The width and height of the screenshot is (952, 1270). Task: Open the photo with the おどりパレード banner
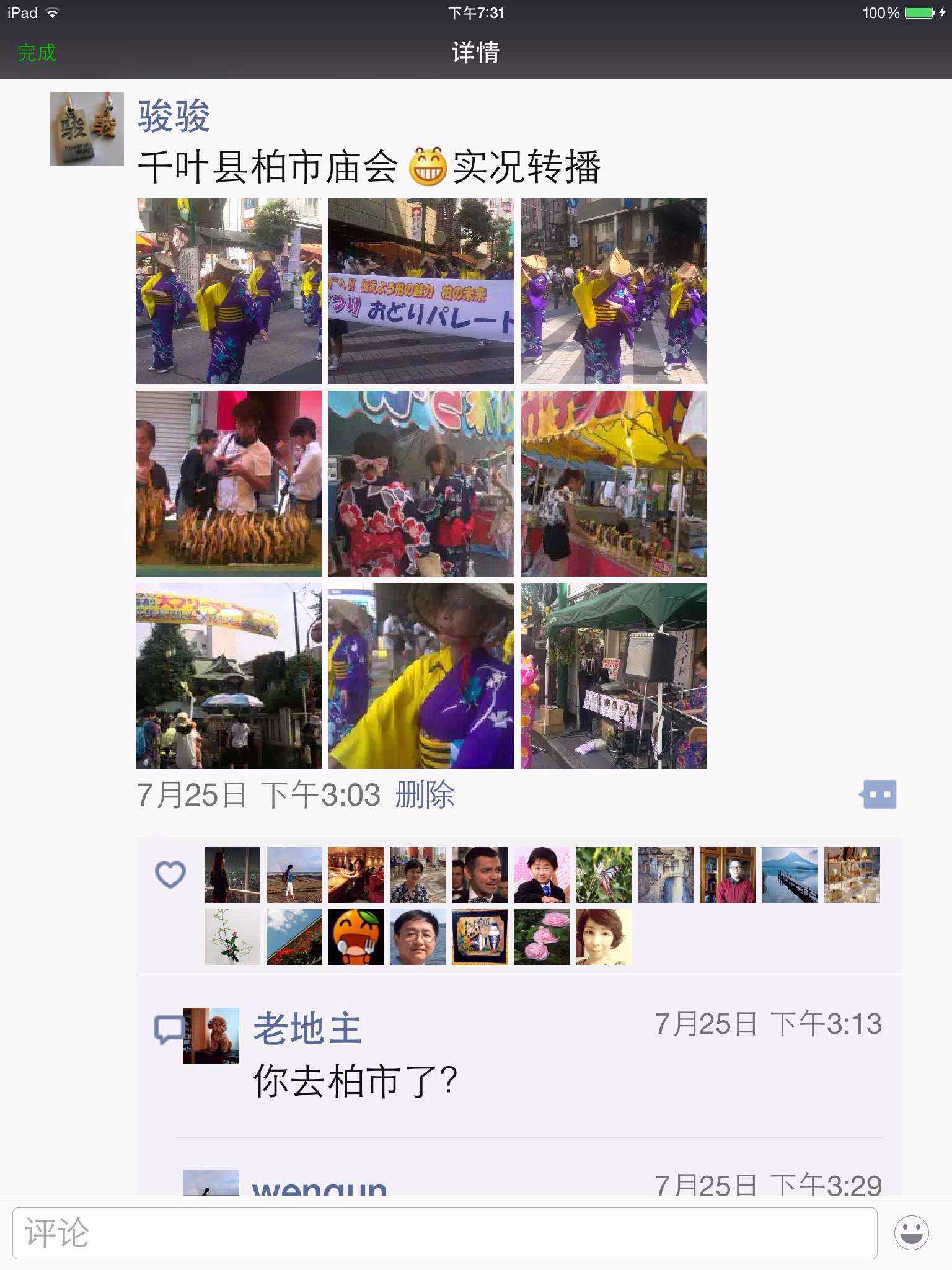421,291
